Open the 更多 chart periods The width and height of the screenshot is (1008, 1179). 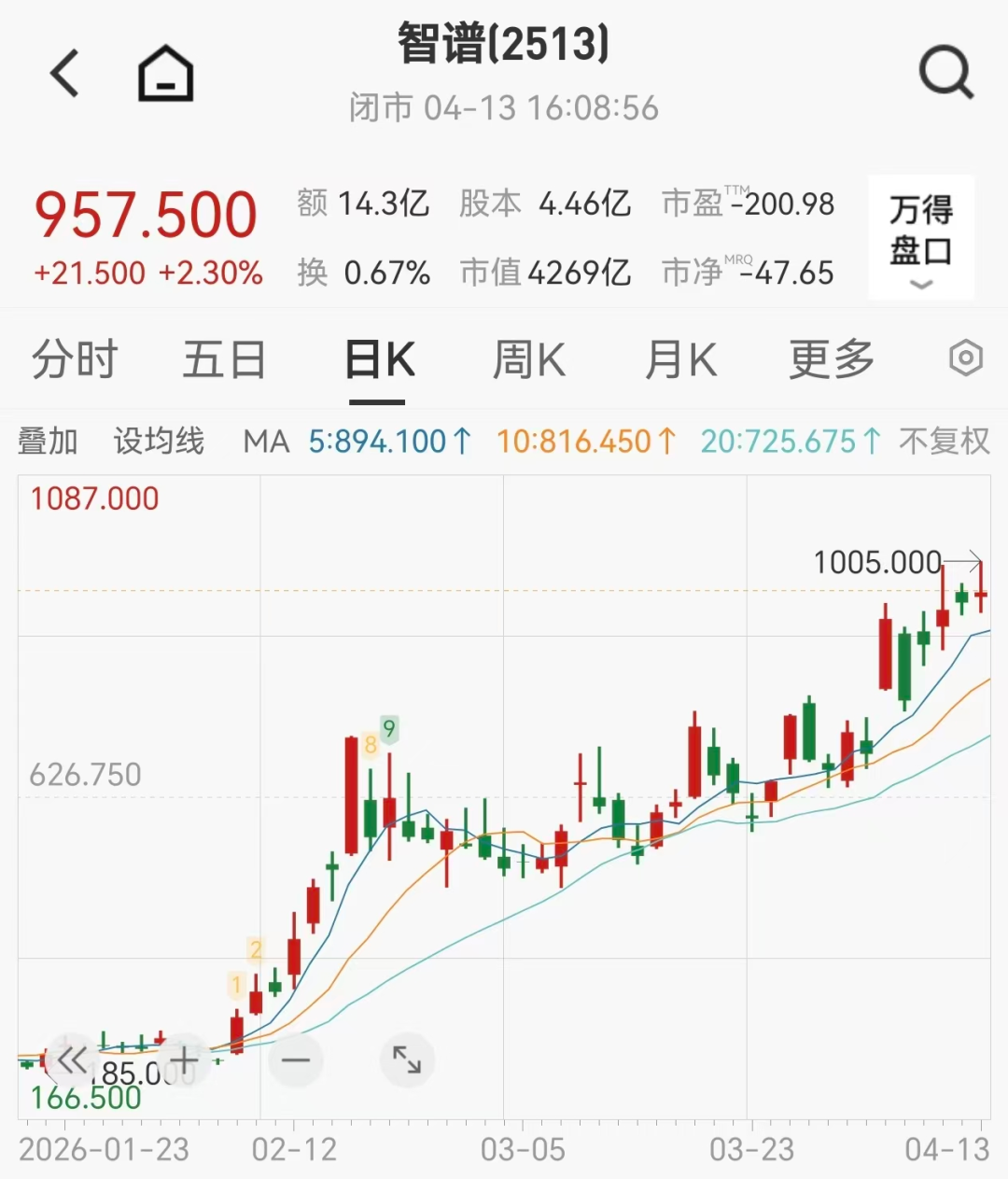pyautogui.click(x=832, y=359)
